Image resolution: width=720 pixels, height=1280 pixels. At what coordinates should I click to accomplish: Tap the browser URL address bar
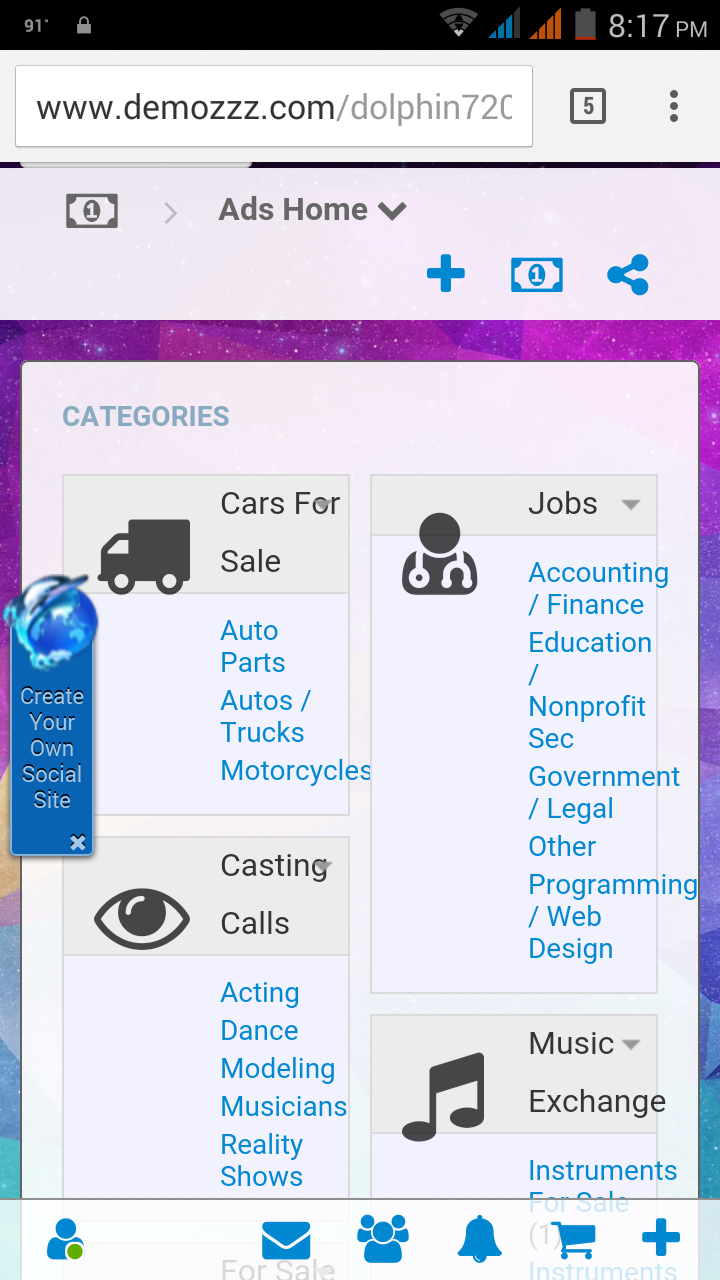273,107
